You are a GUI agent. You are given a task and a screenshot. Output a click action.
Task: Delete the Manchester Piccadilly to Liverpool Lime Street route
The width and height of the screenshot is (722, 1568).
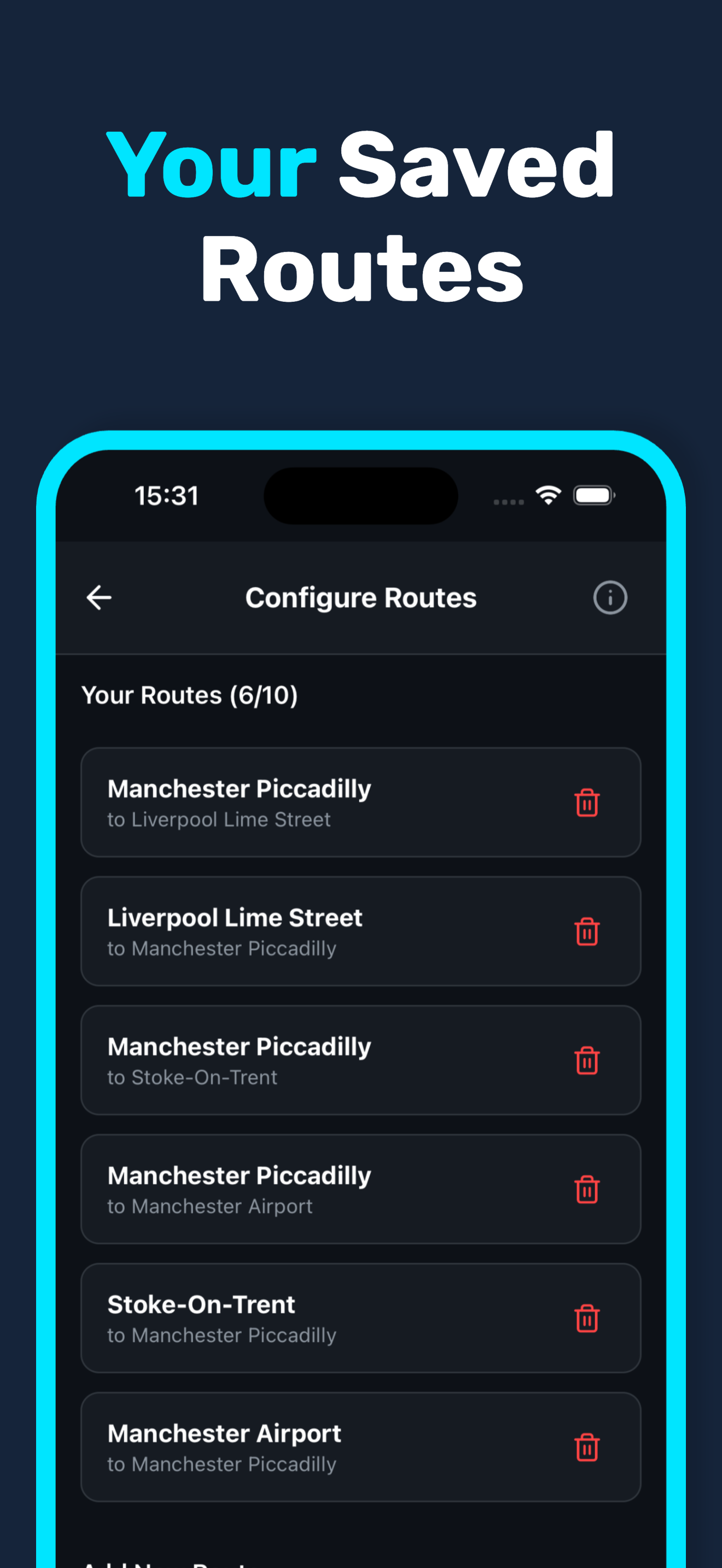tap(586, 802)
